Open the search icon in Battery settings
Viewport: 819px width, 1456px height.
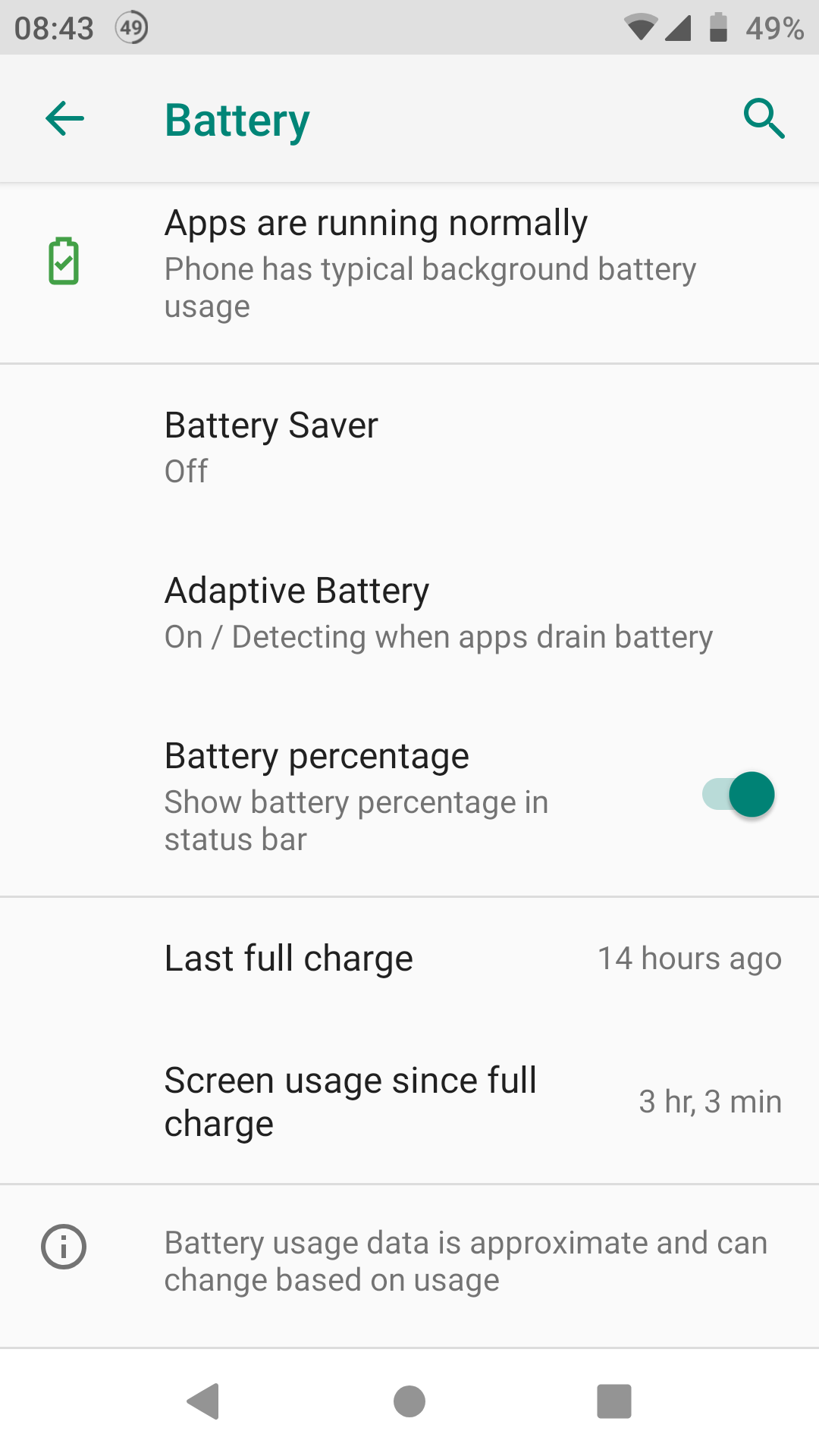click(764, 119)
